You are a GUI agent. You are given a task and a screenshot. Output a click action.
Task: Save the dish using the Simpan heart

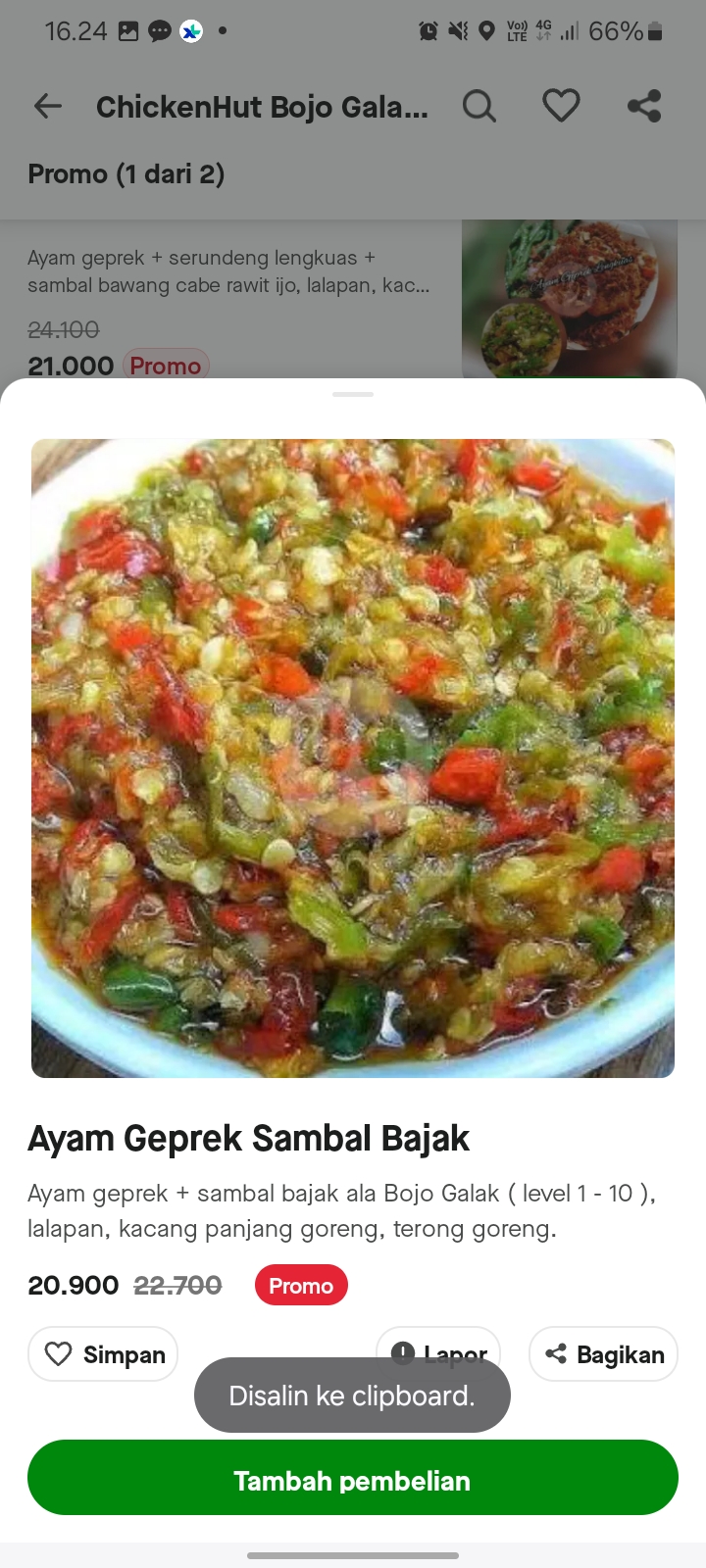61,1353
